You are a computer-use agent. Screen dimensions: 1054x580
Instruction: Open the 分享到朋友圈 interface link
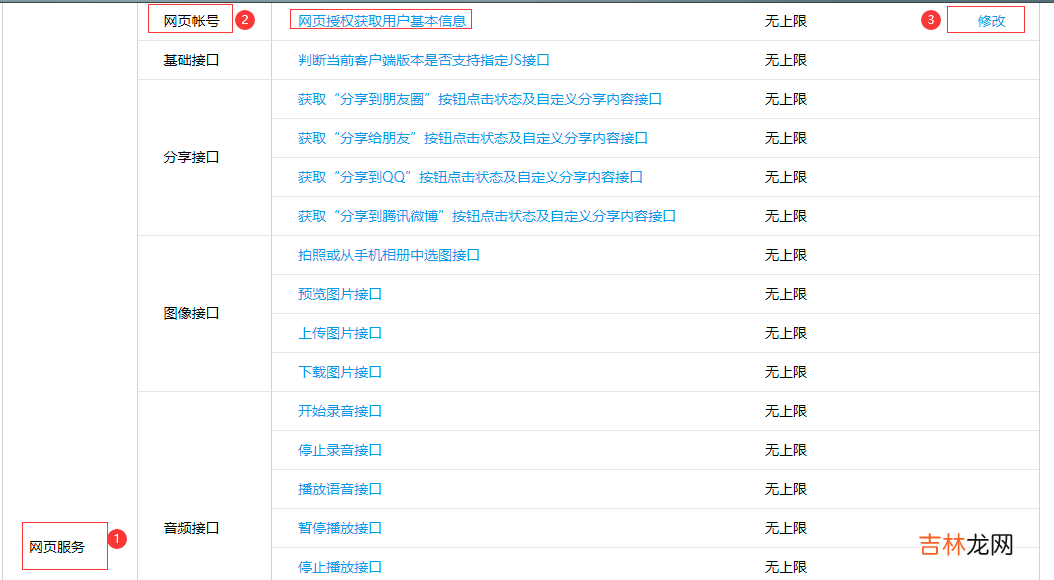click(480, 99)
